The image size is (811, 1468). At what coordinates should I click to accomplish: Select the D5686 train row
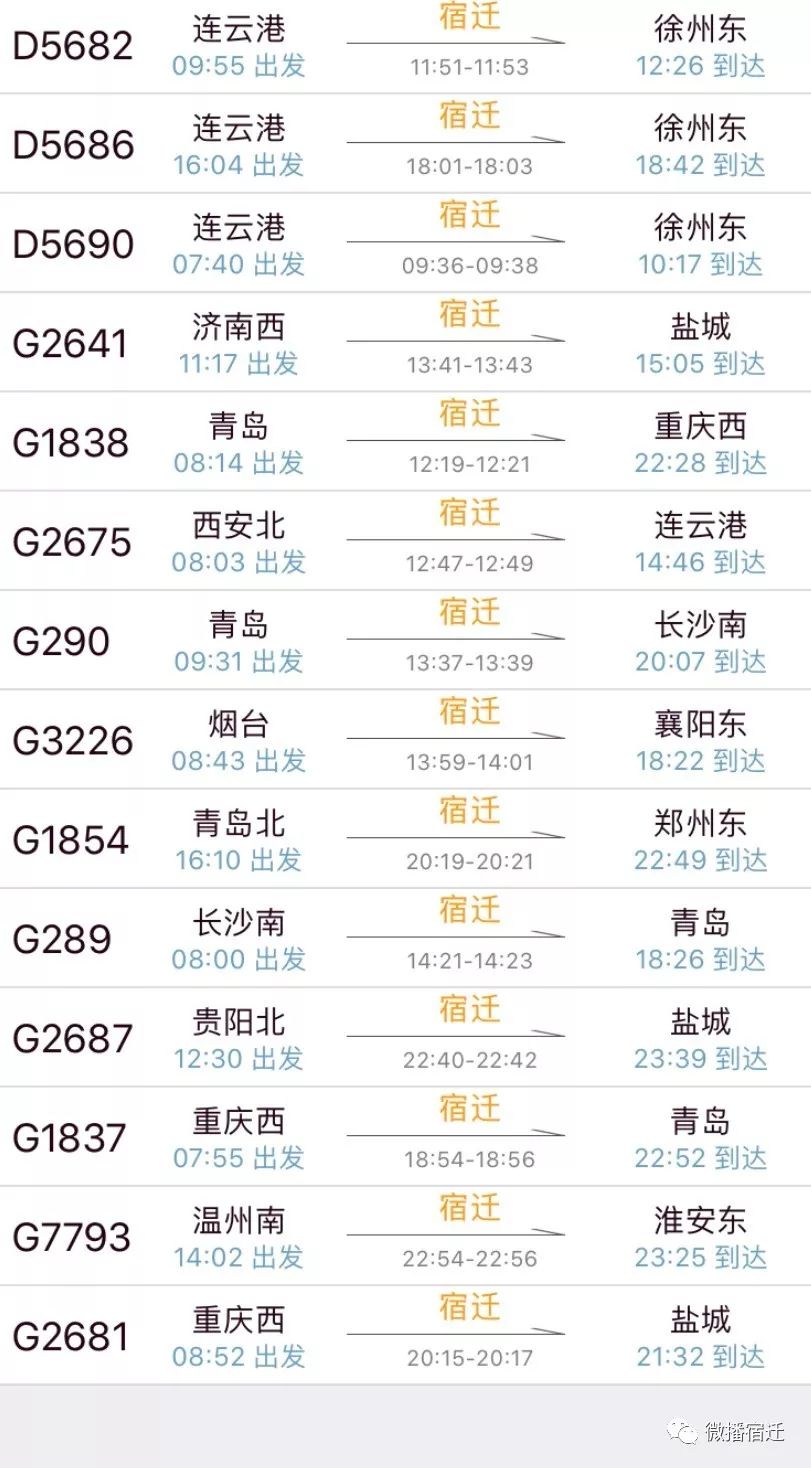(x=405, y=143)
